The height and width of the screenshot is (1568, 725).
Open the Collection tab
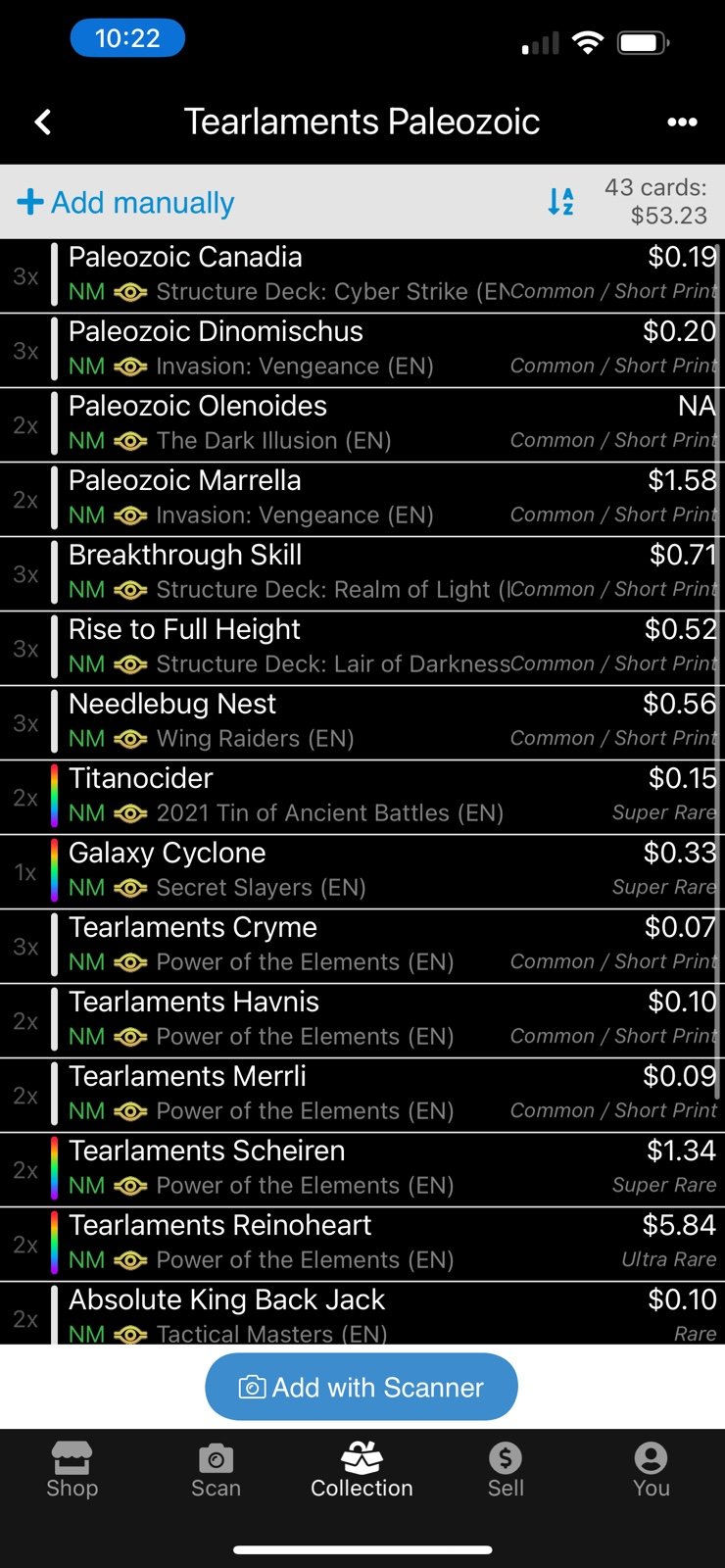(x=362, y=1470)
